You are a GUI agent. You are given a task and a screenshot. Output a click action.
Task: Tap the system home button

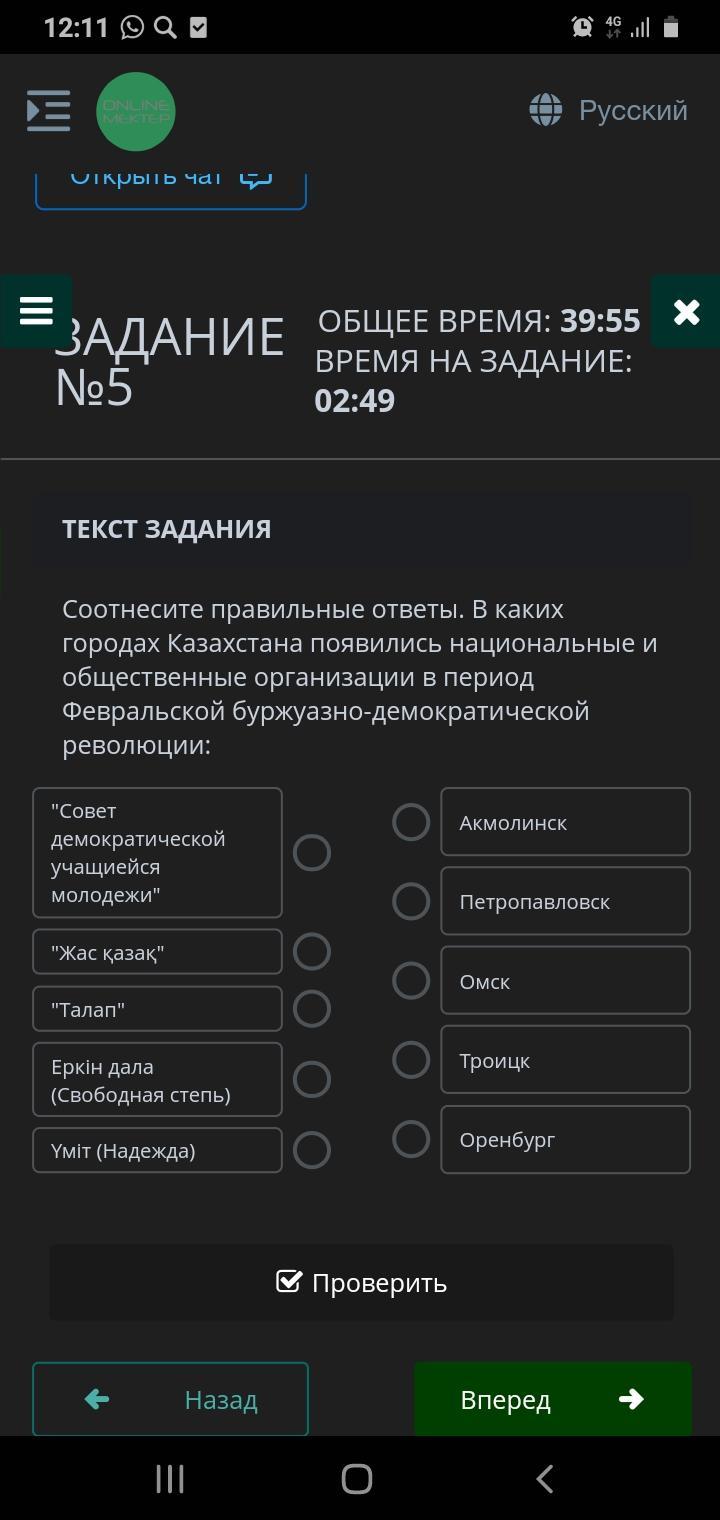357,1479
